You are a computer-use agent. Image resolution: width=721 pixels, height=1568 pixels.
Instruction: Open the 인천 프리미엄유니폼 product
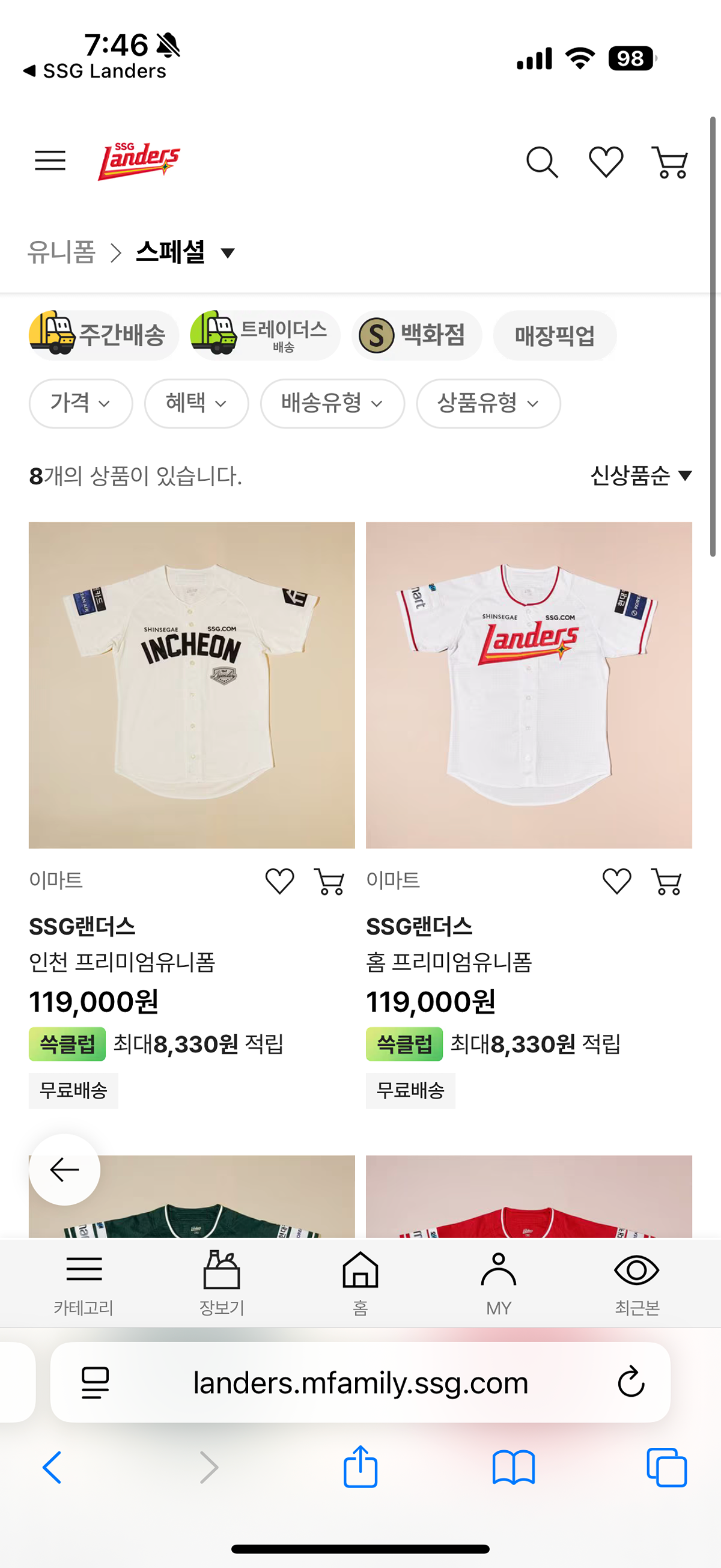[x=192, y=685]
